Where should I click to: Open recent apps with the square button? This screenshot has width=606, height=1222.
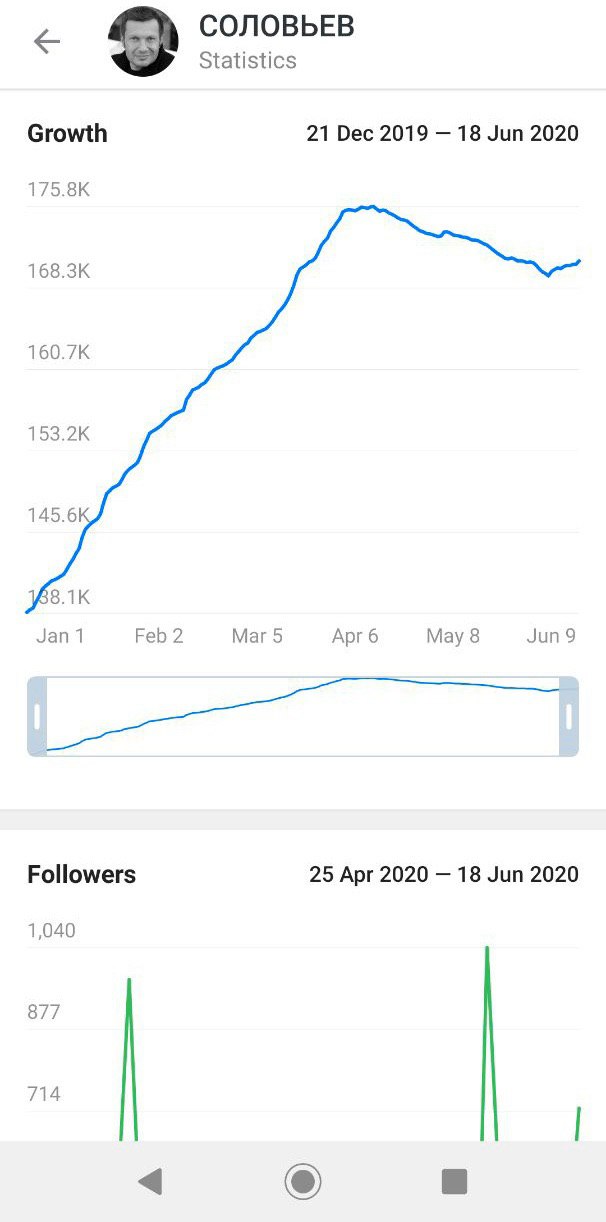tap(454, 1181)
